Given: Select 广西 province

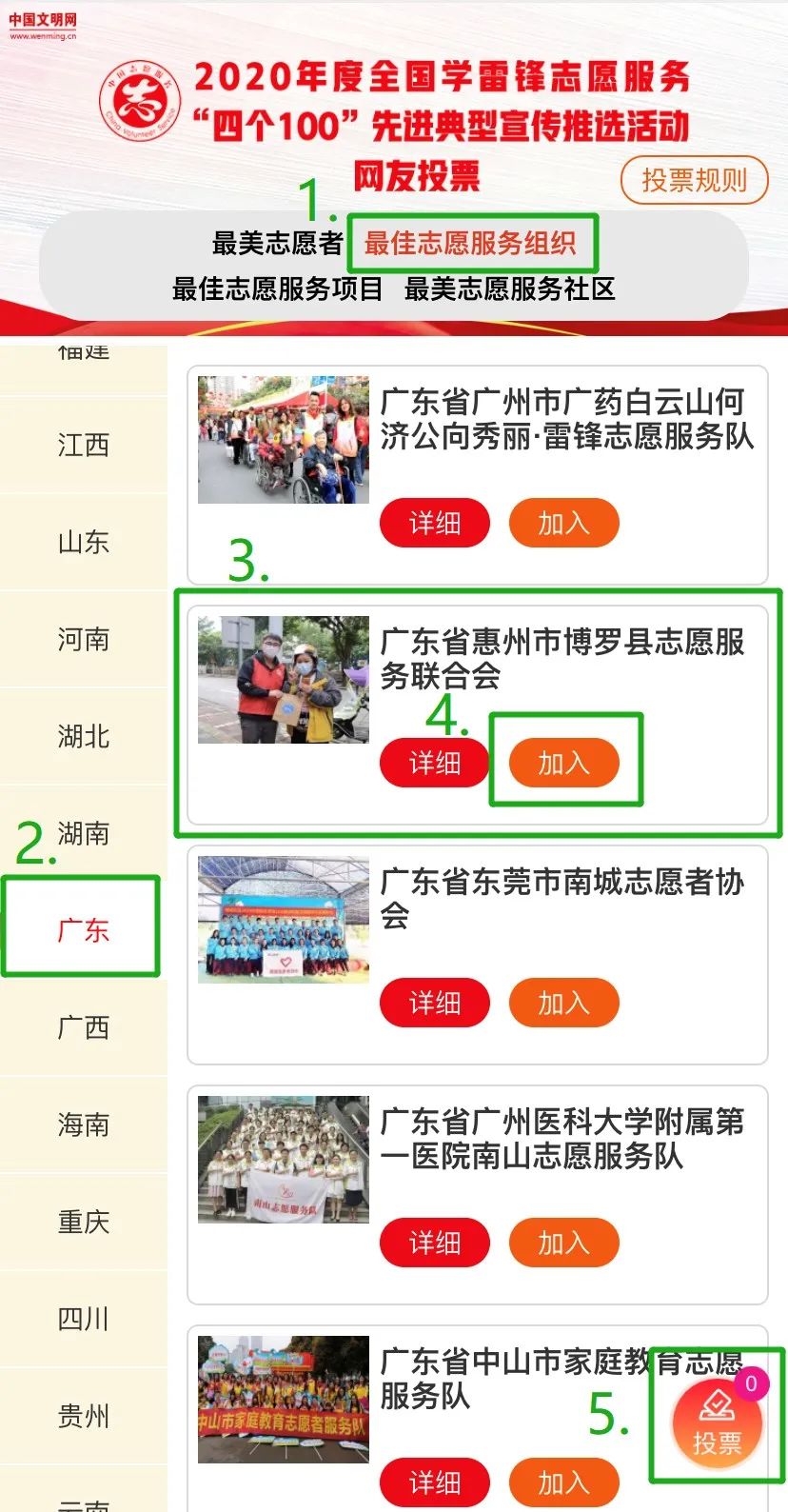Looking at the screenshot, I should click(x=84, y=1028).
